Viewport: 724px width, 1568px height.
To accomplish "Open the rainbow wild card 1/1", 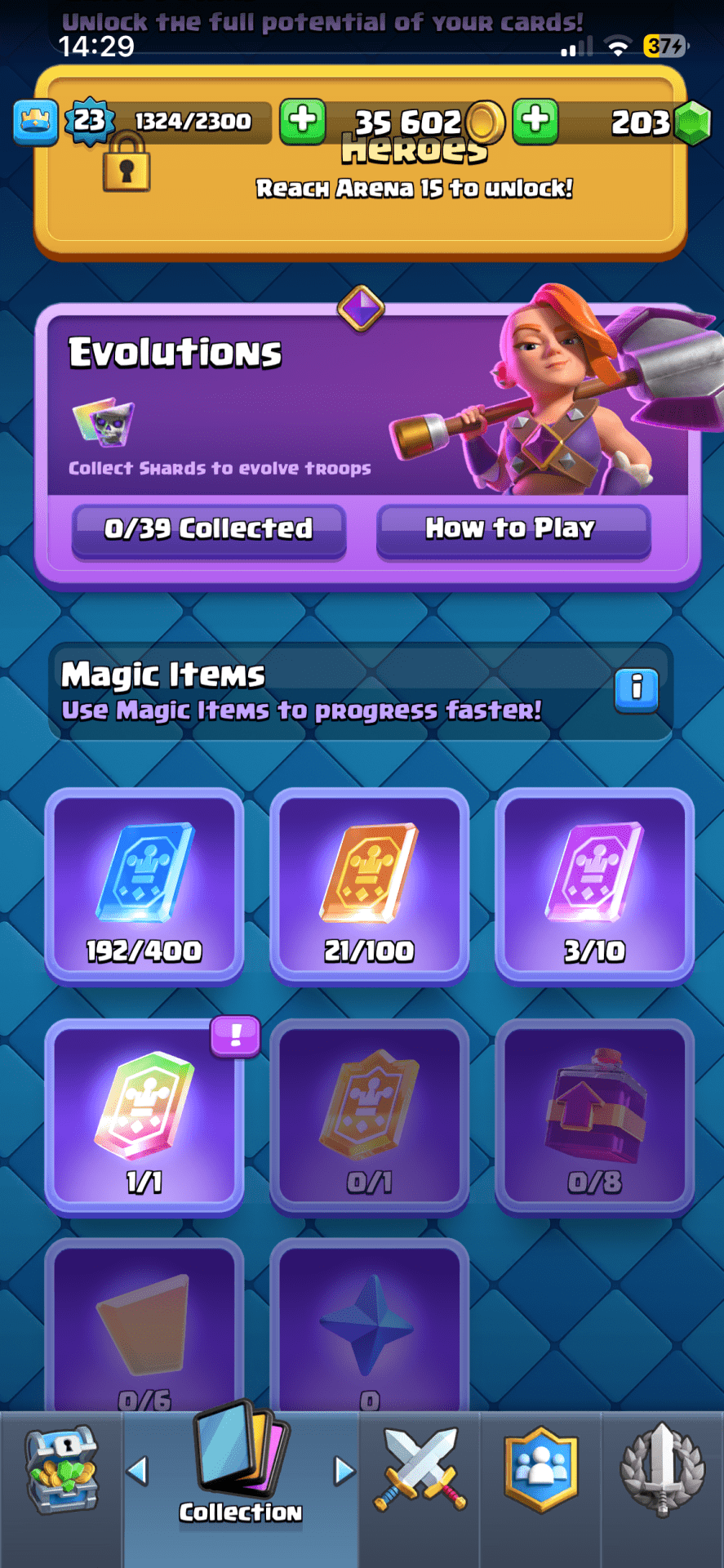I will (144, 1116).
